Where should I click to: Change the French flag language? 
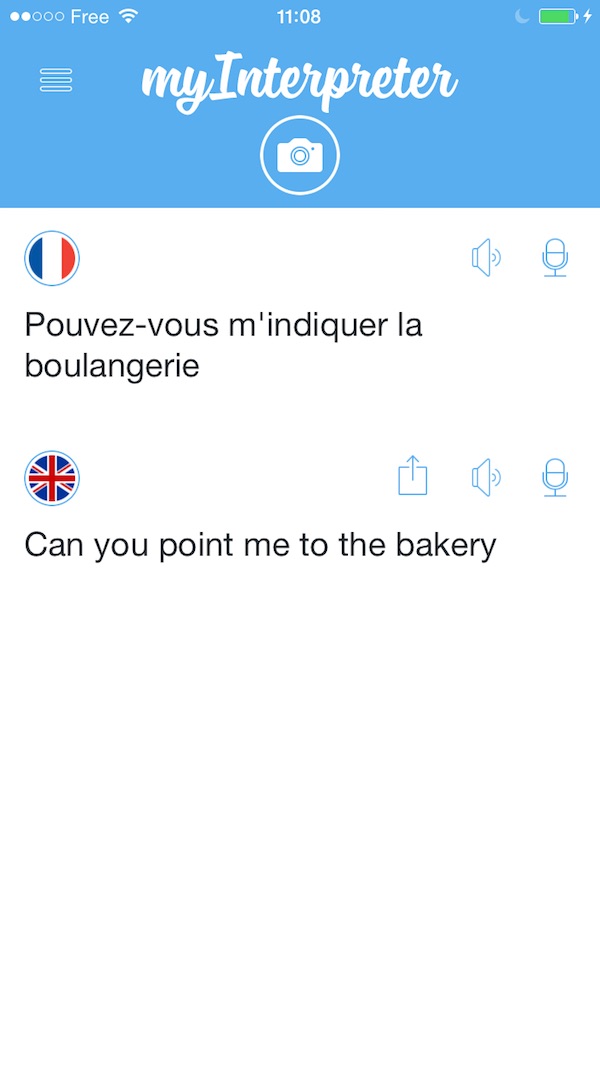point(52,259)
